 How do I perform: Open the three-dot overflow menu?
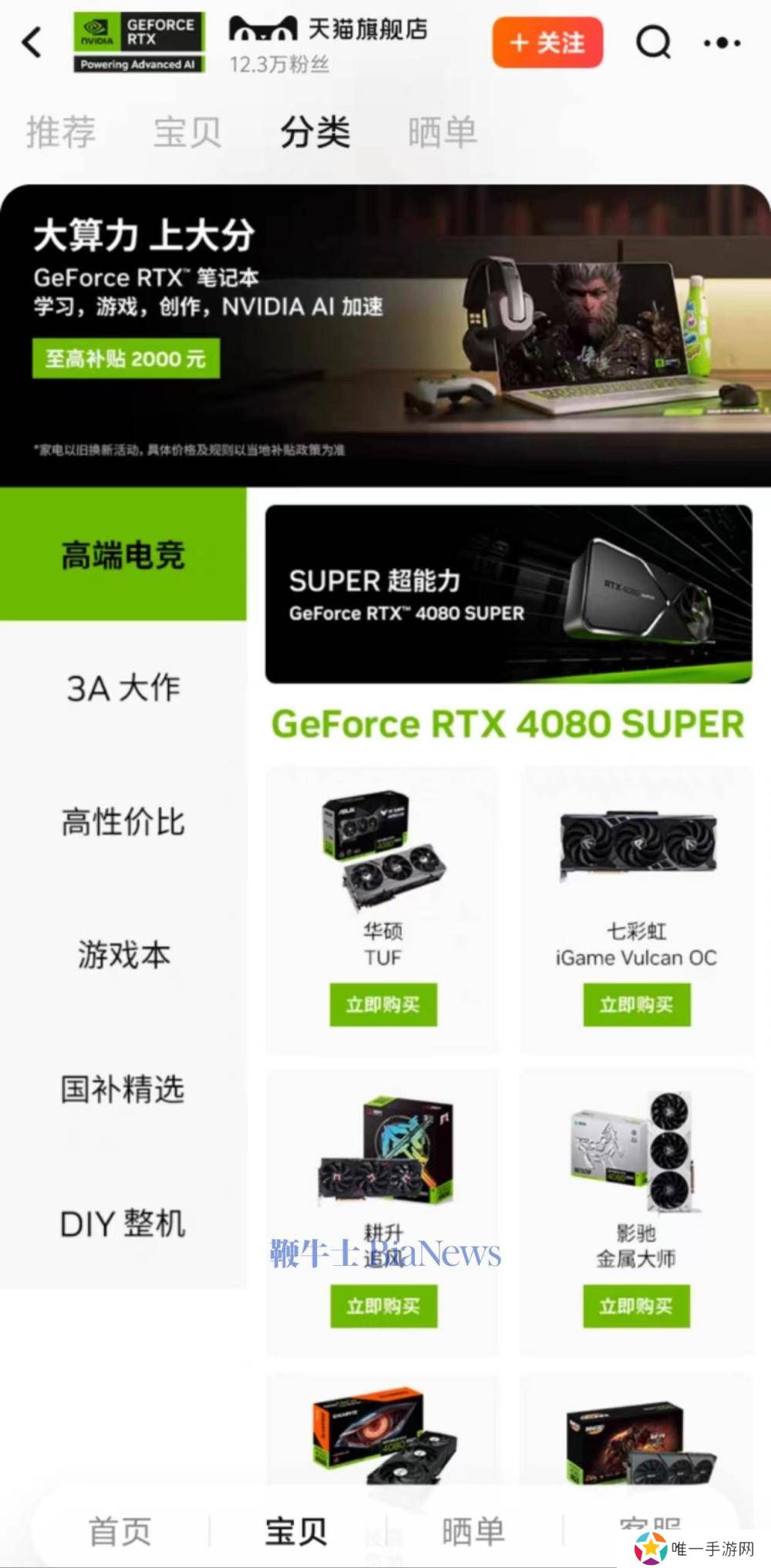(x=722, y=43)
